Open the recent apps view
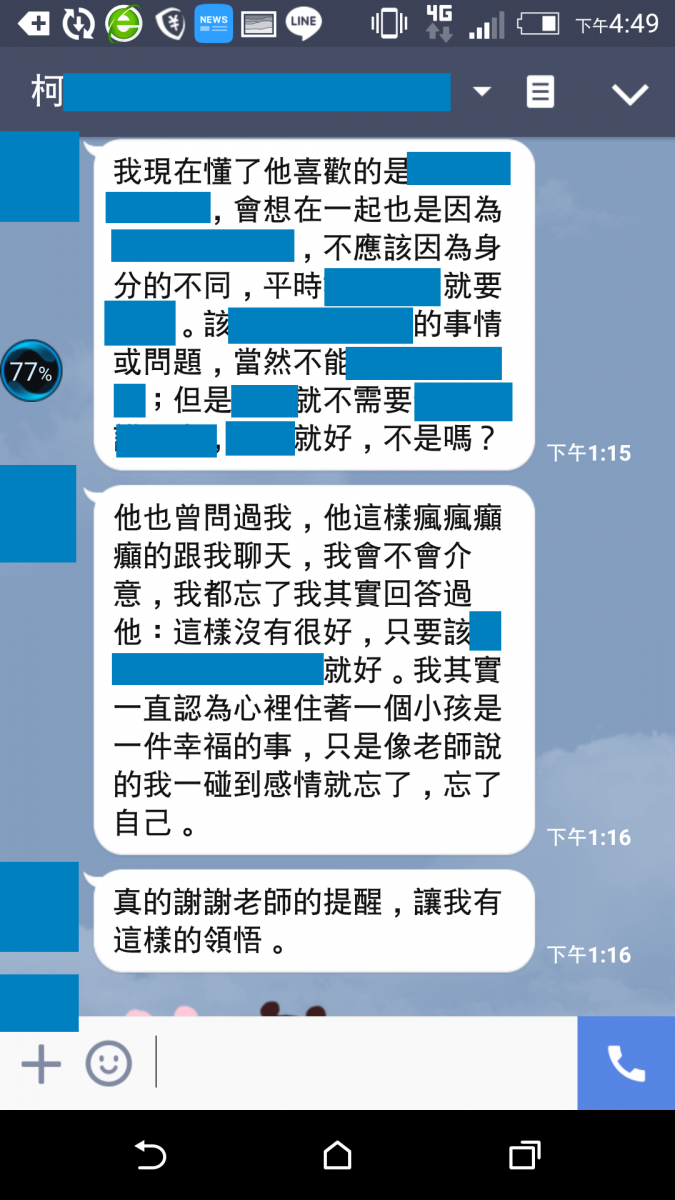The height and width of the screenshot is (1200, 675). [x=524, y=1156]
